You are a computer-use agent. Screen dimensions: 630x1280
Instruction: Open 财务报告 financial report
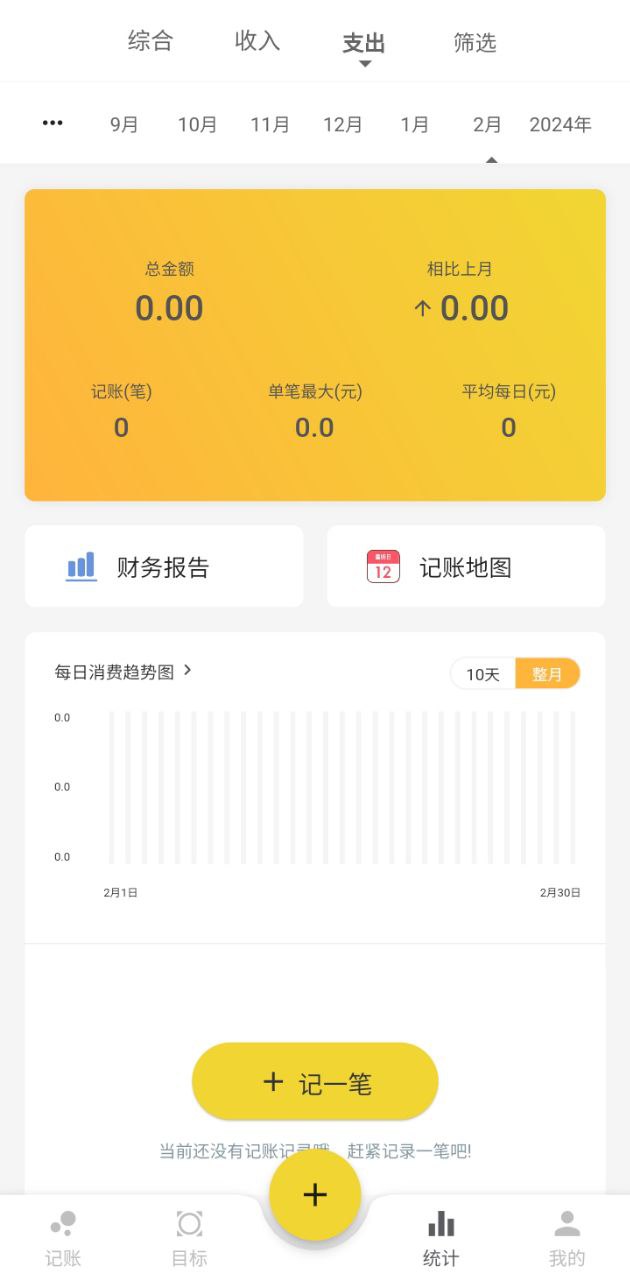pos(164,566)
